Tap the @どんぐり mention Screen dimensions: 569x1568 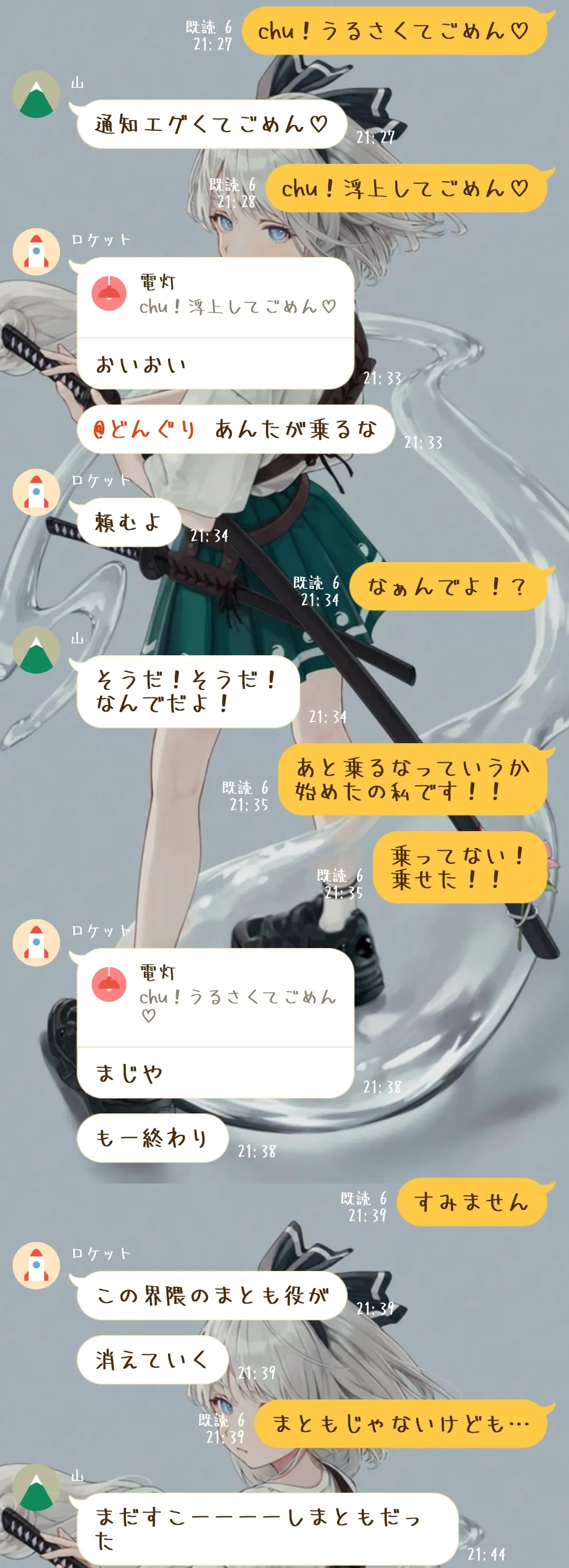point(144,429)
